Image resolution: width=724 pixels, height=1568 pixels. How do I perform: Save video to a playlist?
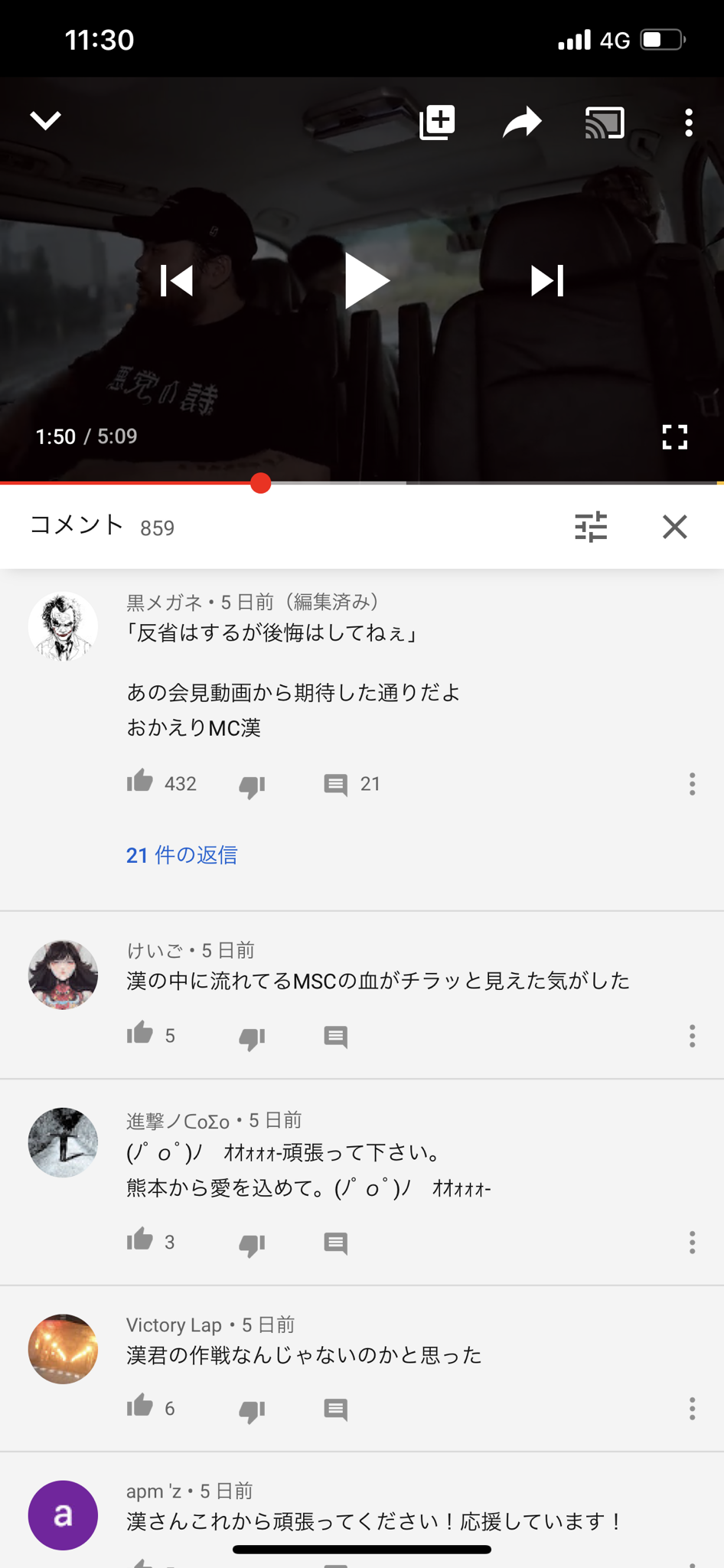pyautogui.click(x=438, y=122)
